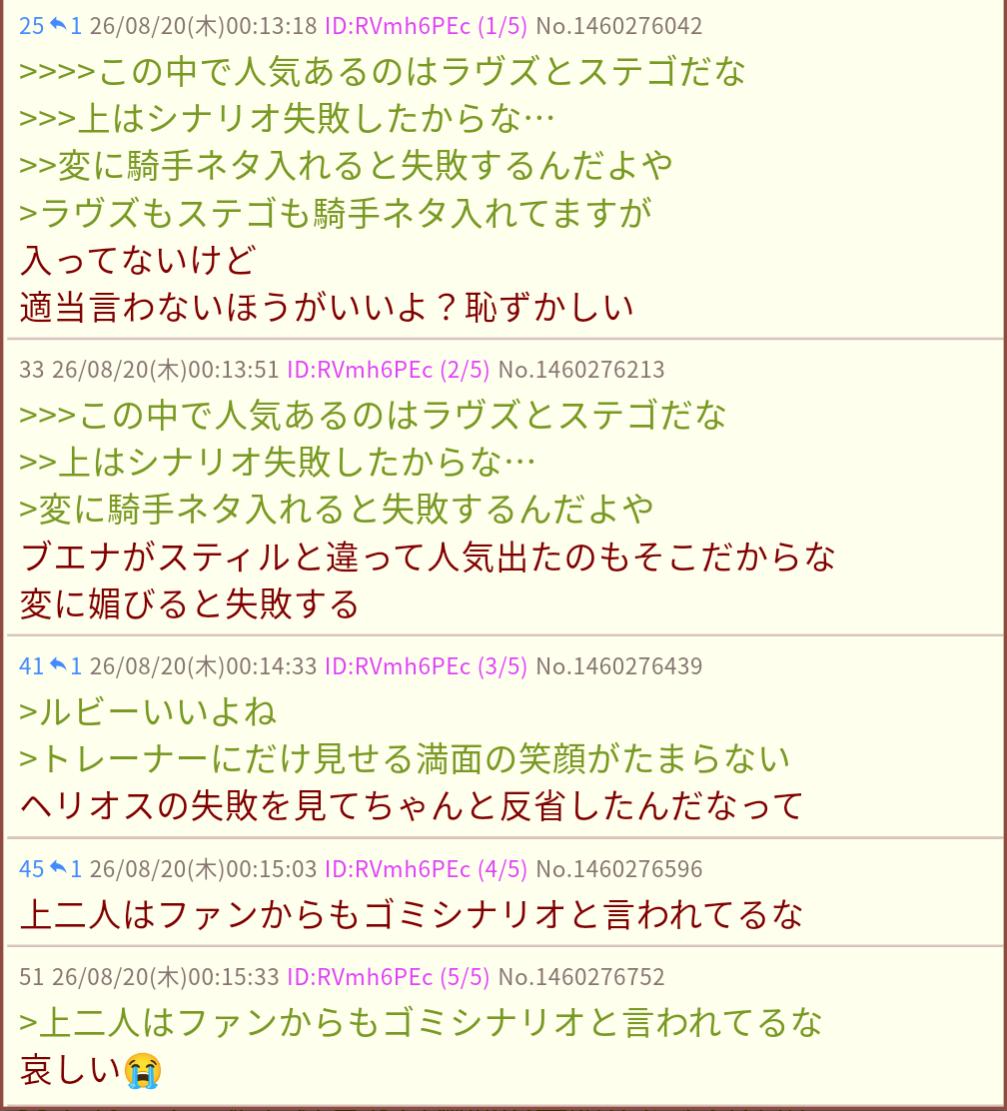
Task: Open post number No.1460276439
Action: 619,666
